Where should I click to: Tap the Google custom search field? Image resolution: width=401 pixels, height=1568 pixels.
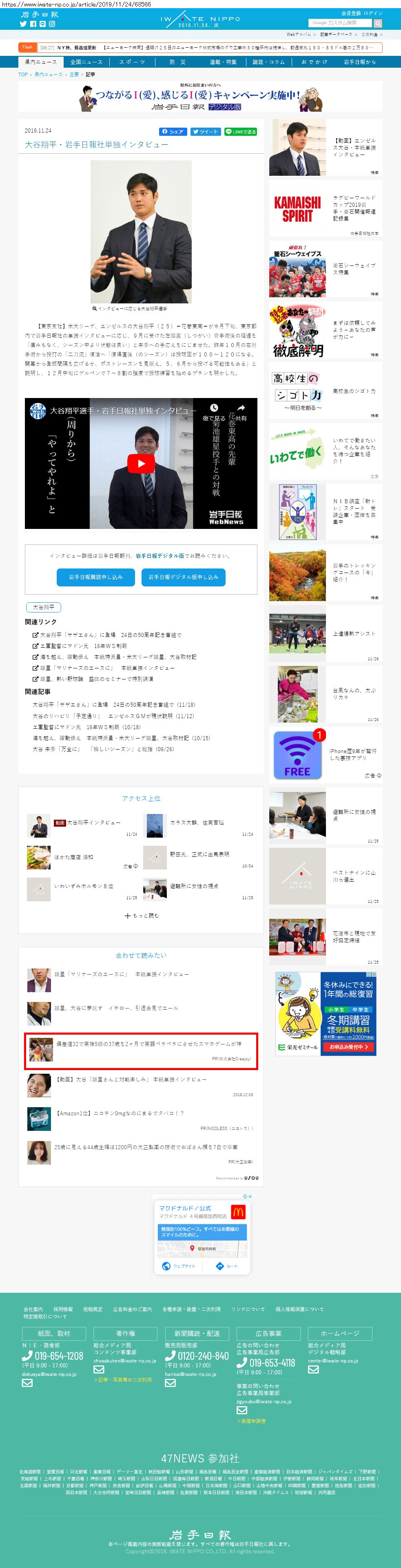[339, 22]
